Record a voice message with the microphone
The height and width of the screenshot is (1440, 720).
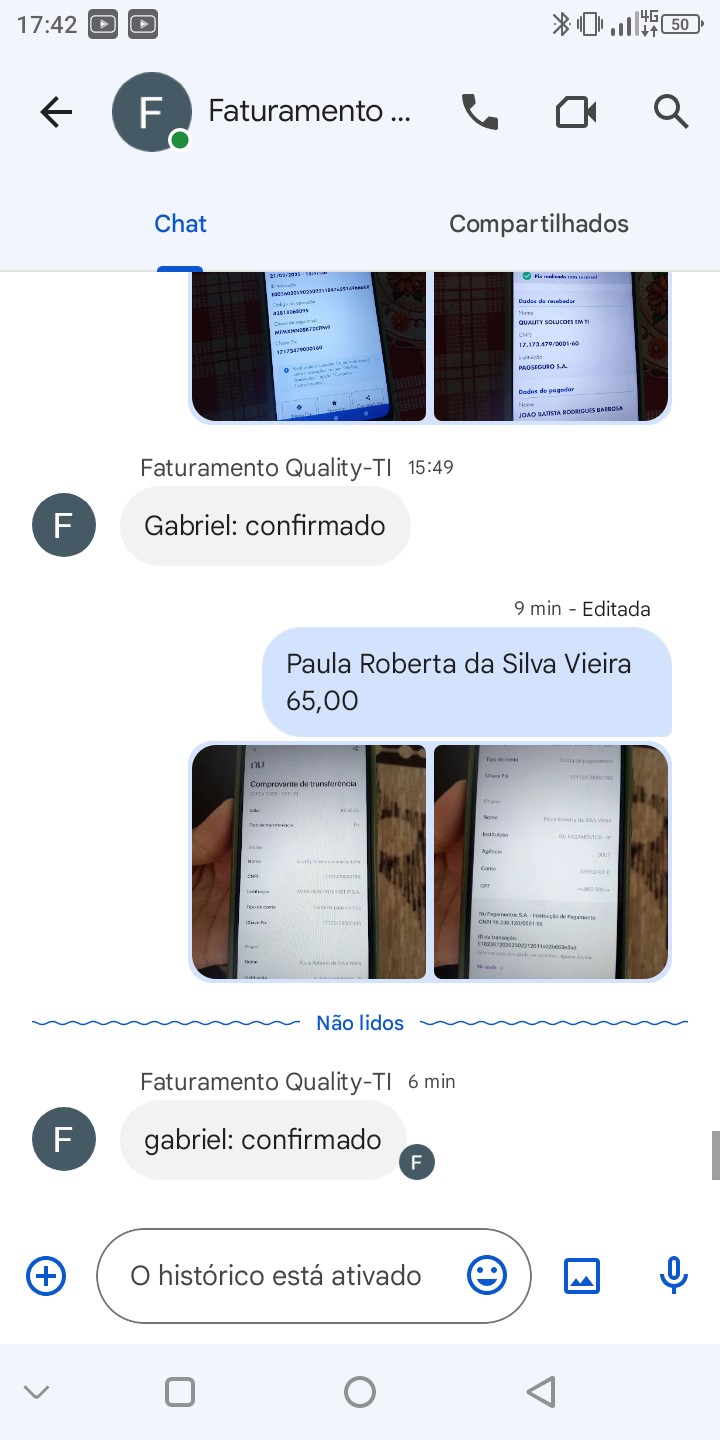[674, 1276]
